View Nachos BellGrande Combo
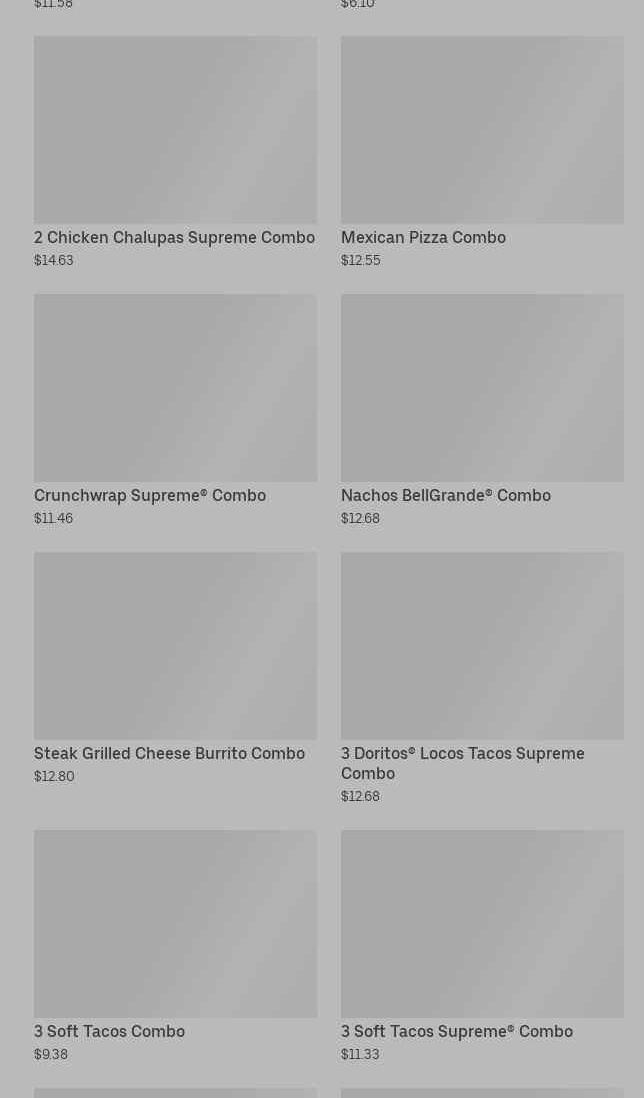The width and height of the screenshot is (644, 1098). coord(482,408)
